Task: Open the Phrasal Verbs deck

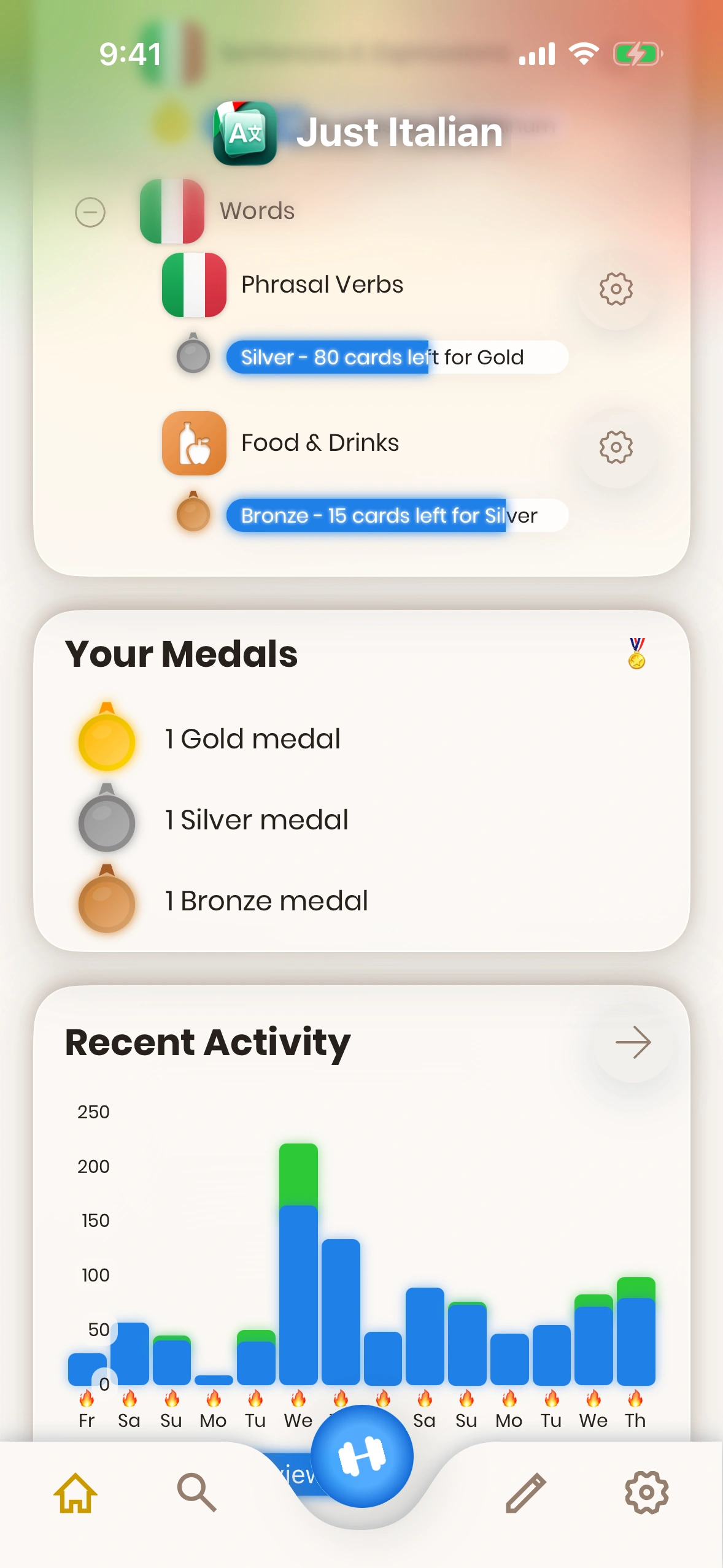Action: pos(322,285)
